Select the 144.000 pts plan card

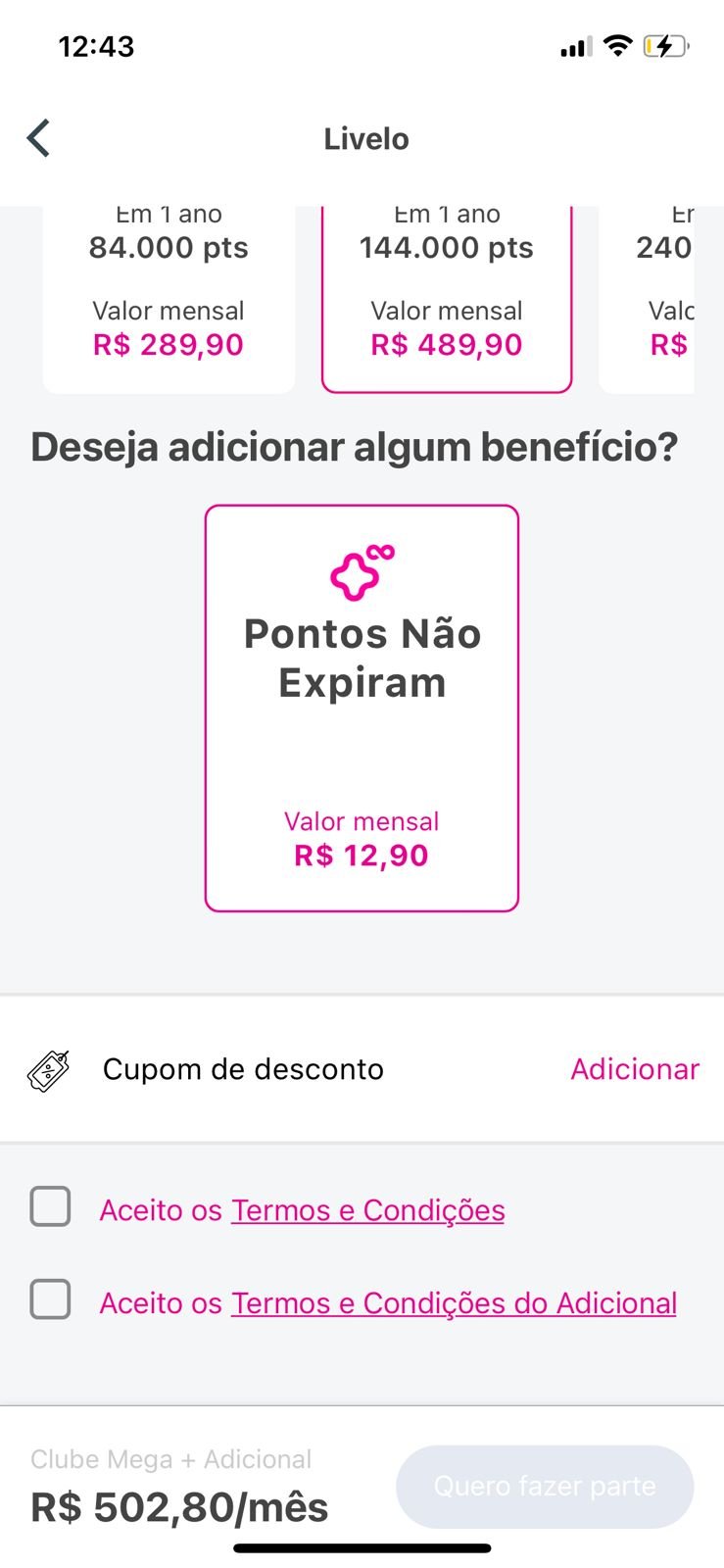447,300
